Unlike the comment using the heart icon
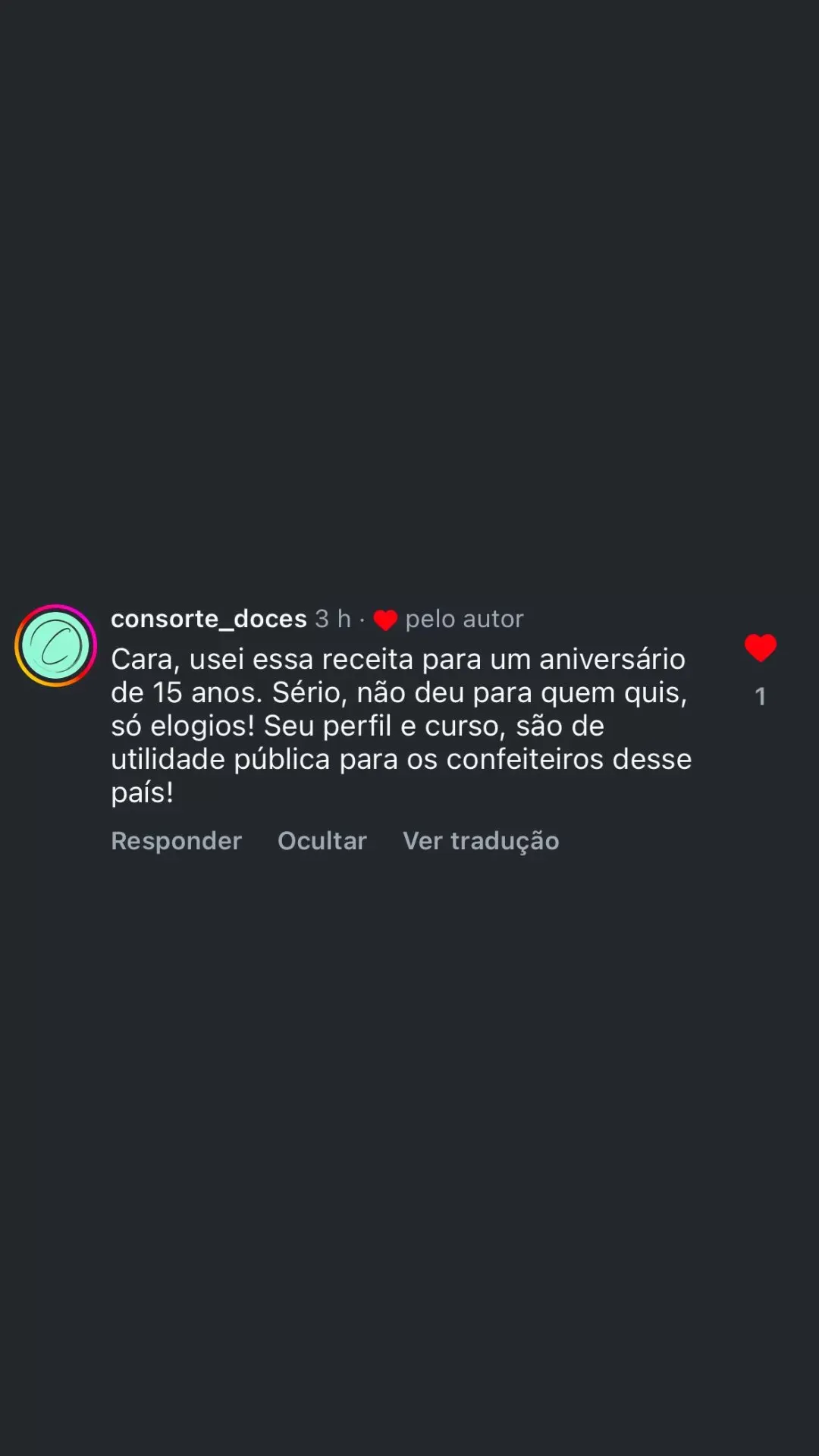This screenshot has height=1456, width=819. click(760, 648)
